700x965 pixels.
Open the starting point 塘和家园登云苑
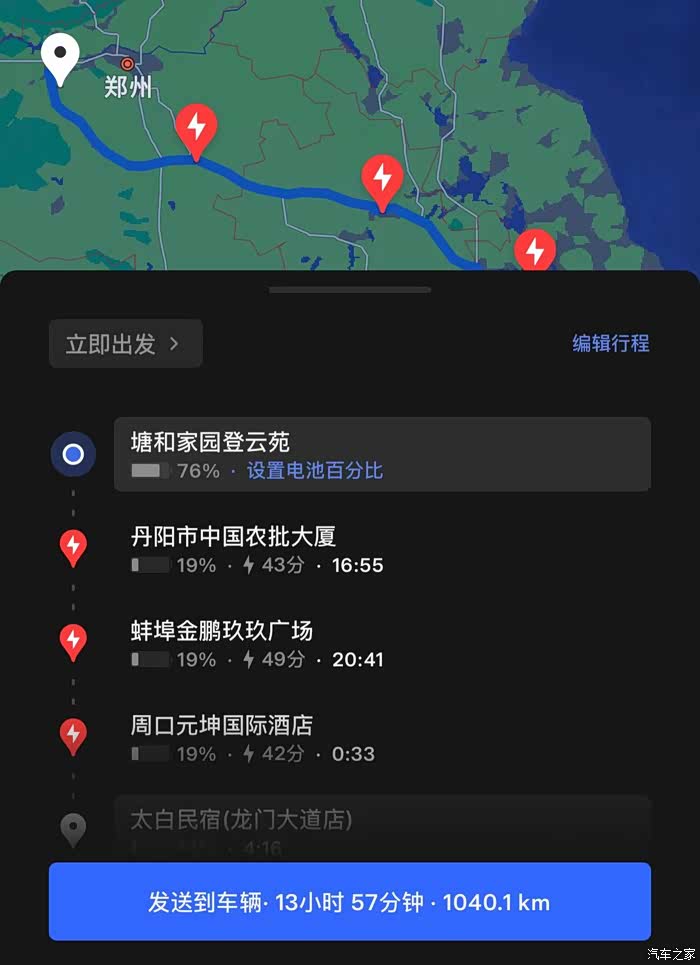(382, 454)
